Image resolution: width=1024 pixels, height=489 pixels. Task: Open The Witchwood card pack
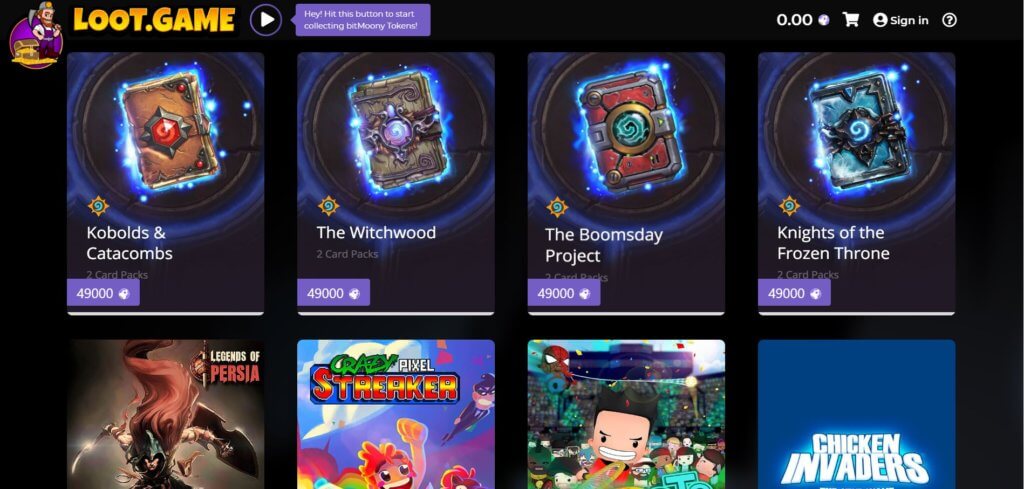click(x=395, y=180)
